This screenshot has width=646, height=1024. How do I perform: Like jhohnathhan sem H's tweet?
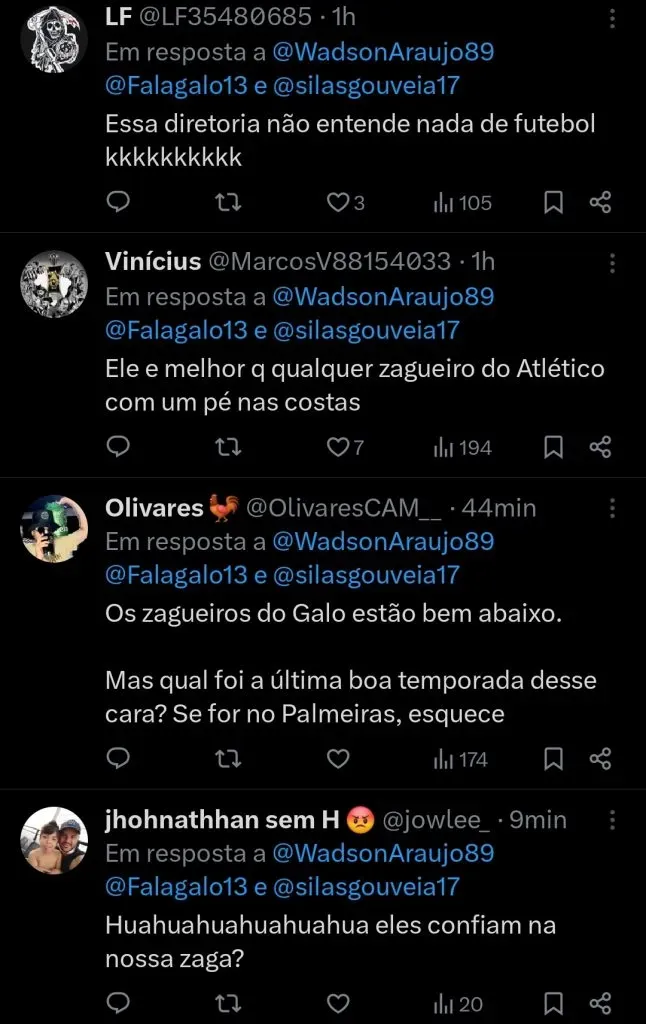(338, 1003)
